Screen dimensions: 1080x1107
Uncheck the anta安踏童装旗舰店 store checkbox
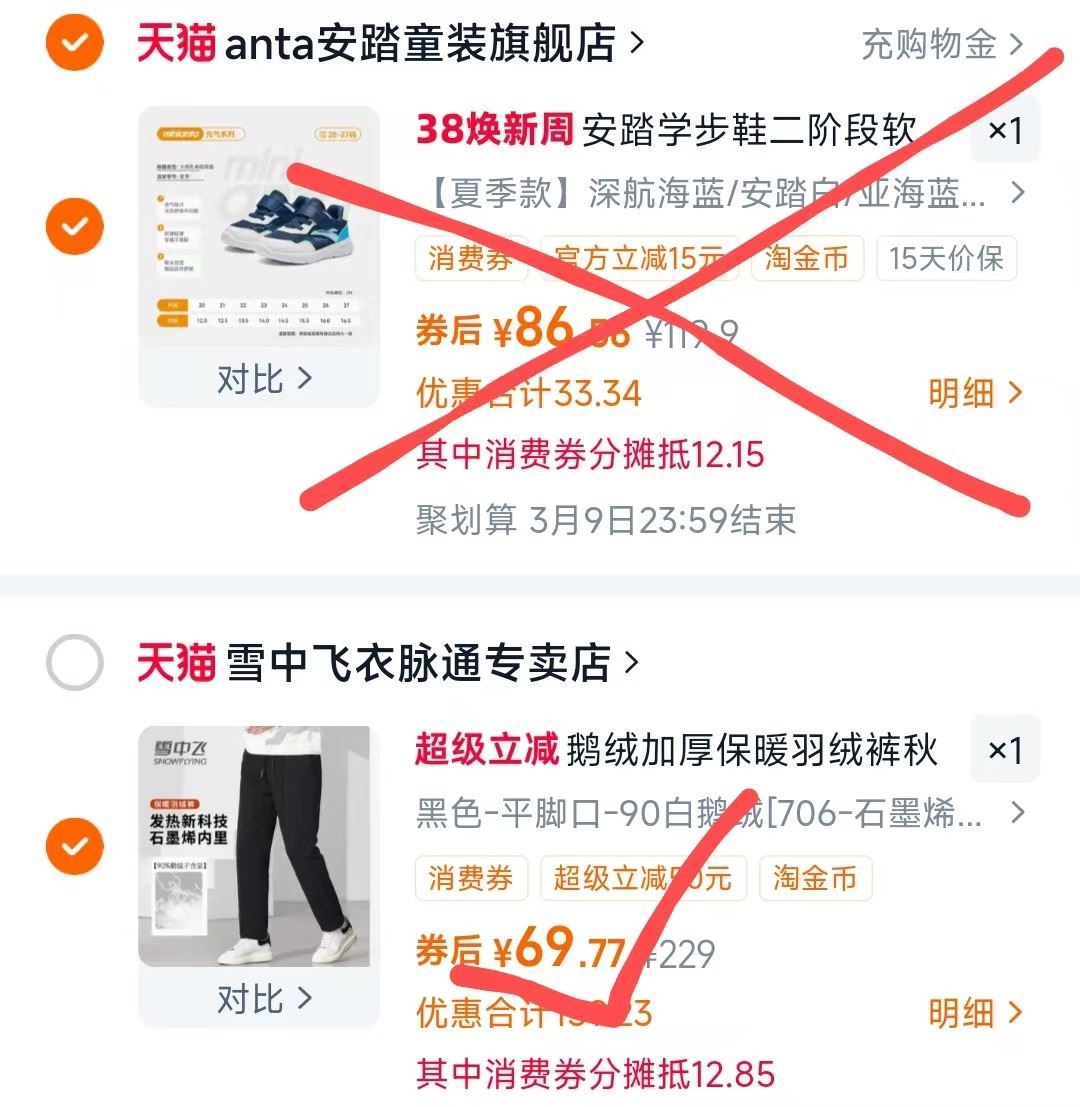75,43
